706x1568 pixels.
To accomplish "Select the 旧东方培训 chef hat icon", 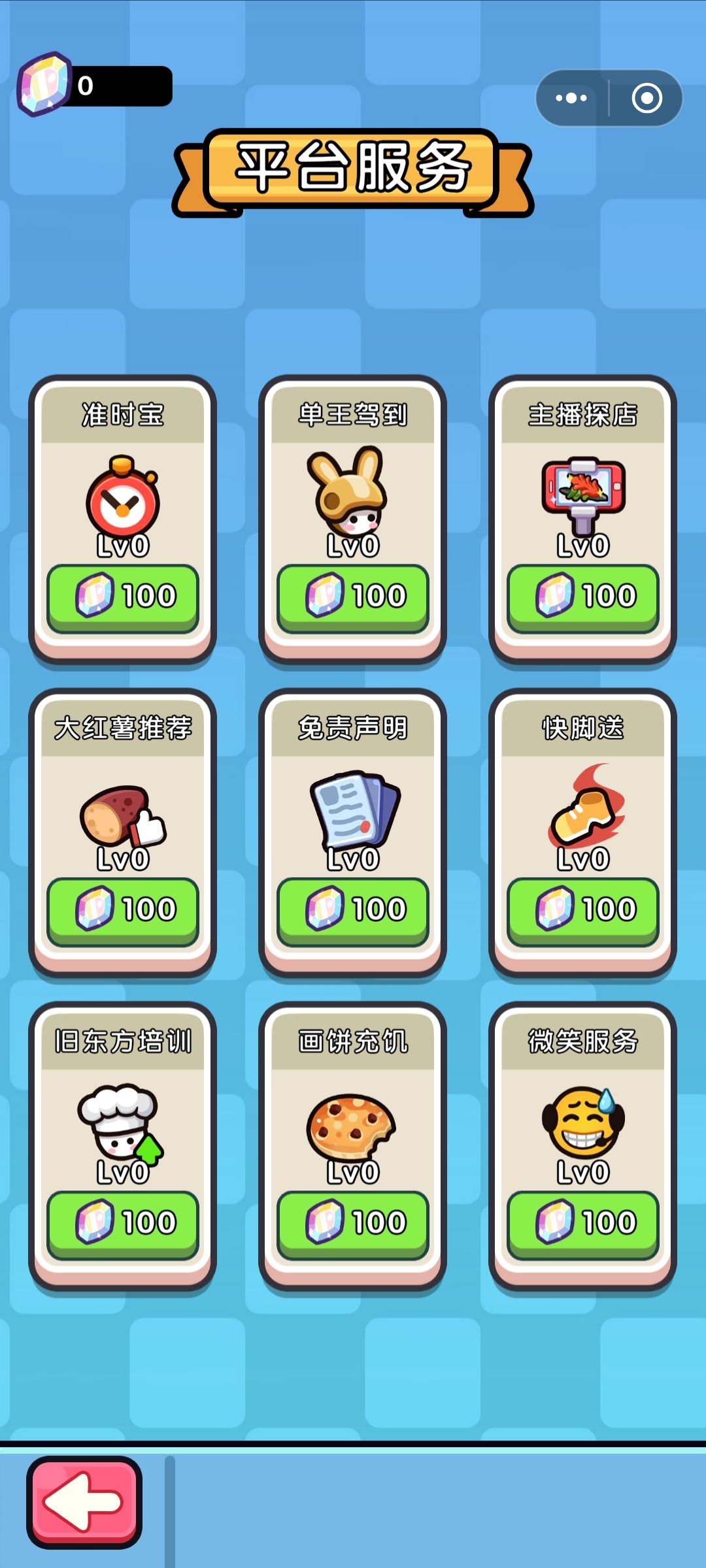I will (x=118, y=1117).
